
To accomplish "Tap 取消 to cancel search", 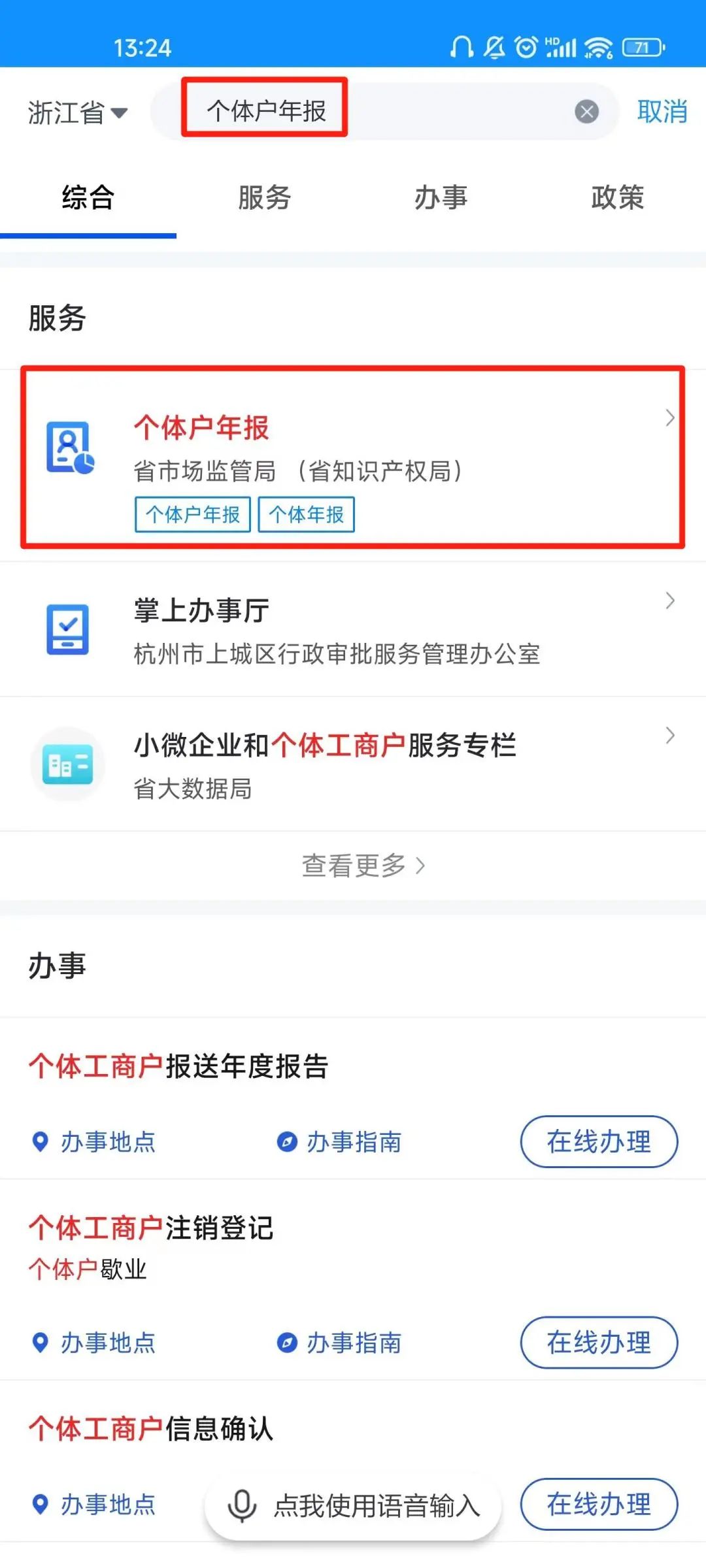I will tap(662, 112).
